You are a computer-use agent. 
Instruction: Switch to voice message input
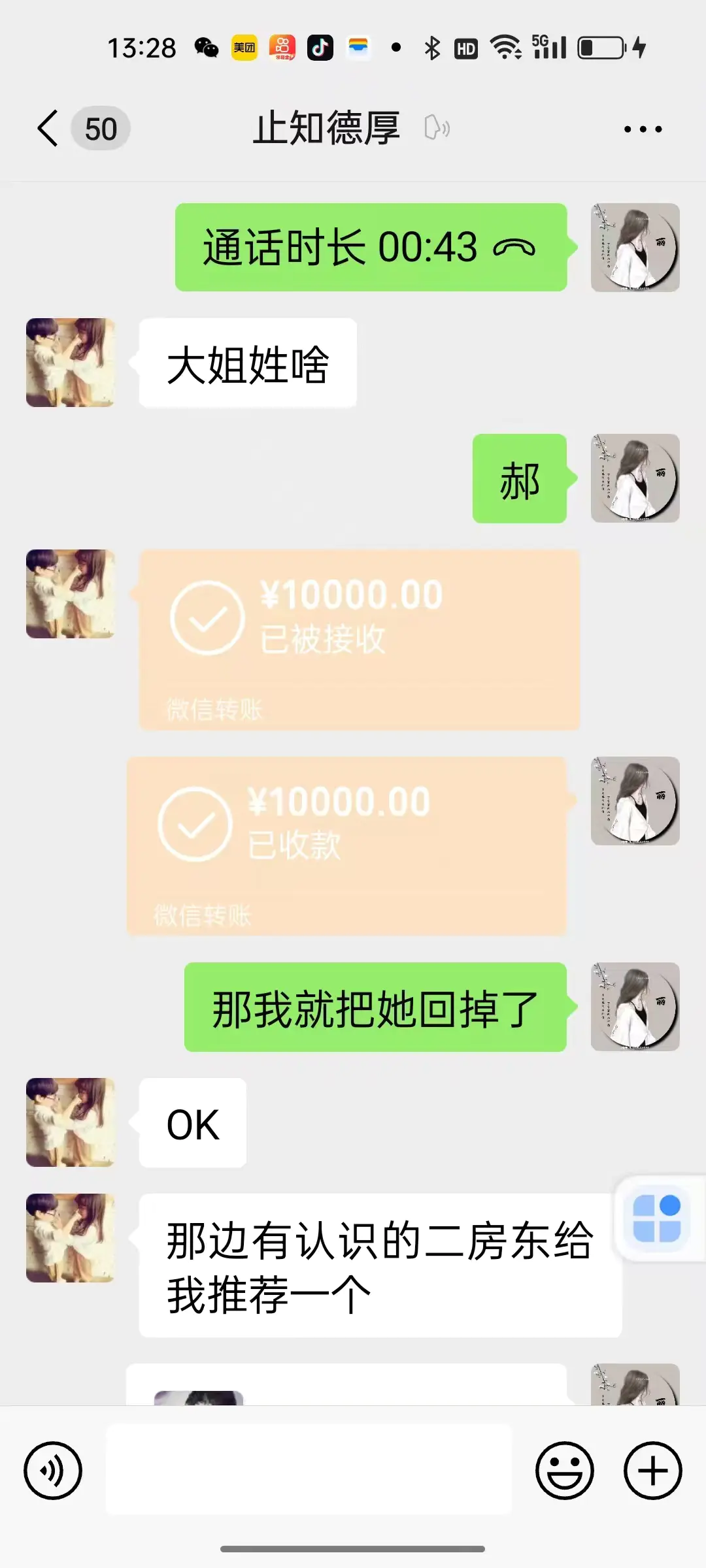click(x=53, y=1471)
